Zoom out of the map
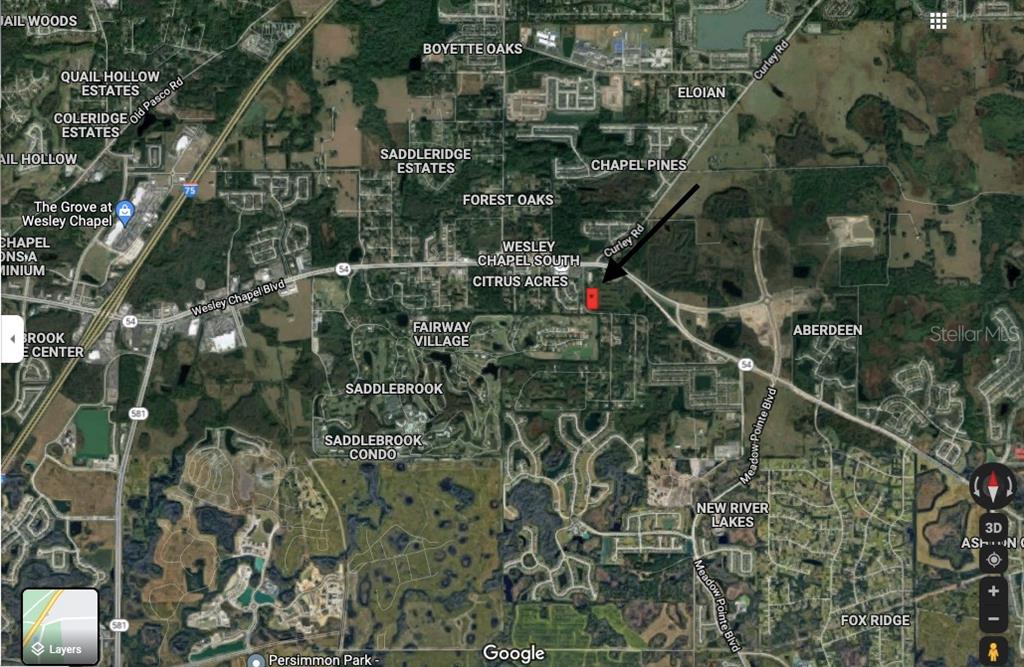The height and width of the screenshot is (667, 1024). click(993, 620)
